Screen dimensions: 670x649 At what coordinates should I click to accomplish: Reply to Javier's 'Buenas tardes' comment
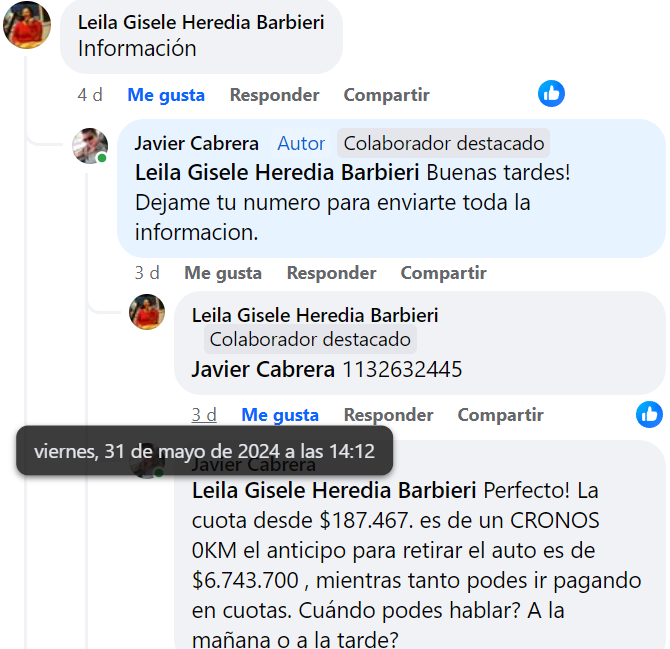[x=331, y=273]
